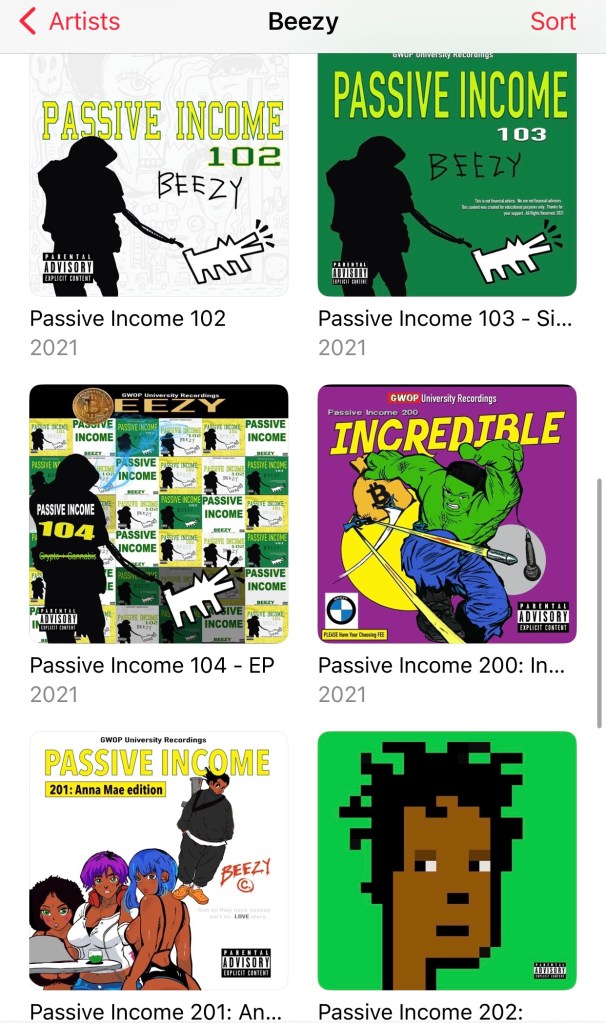Open the Passive Income 200 album
This screenshot has width=606, height=1023.
click(447, 514)
